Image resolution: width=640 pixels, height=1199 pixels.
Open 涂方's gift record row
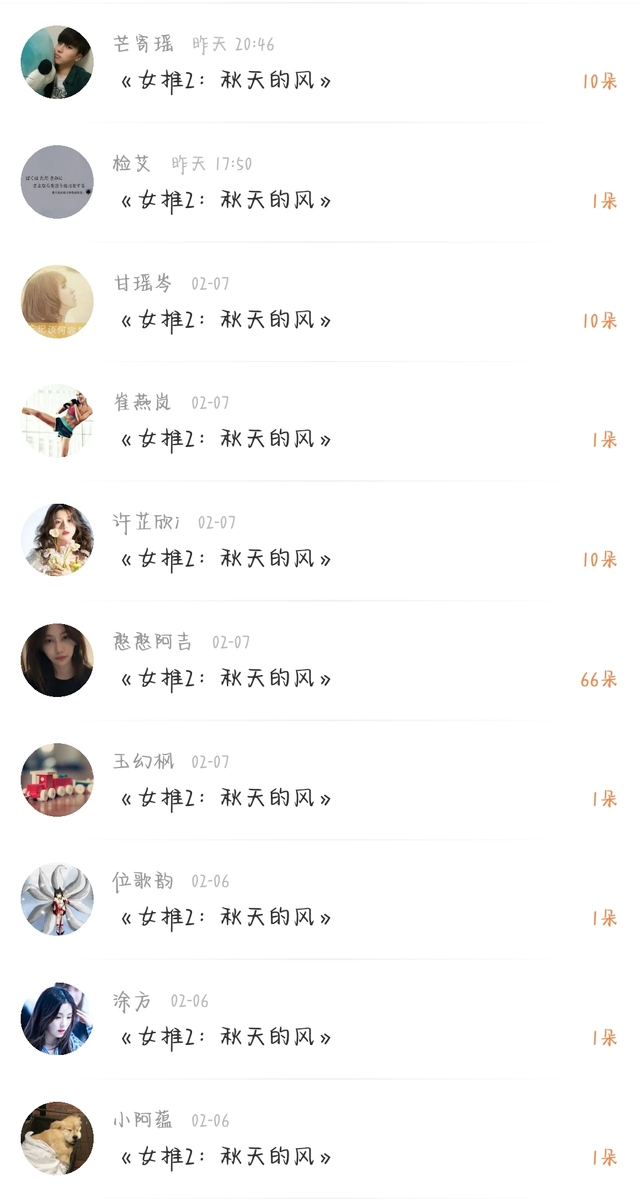click(320, 1019)
